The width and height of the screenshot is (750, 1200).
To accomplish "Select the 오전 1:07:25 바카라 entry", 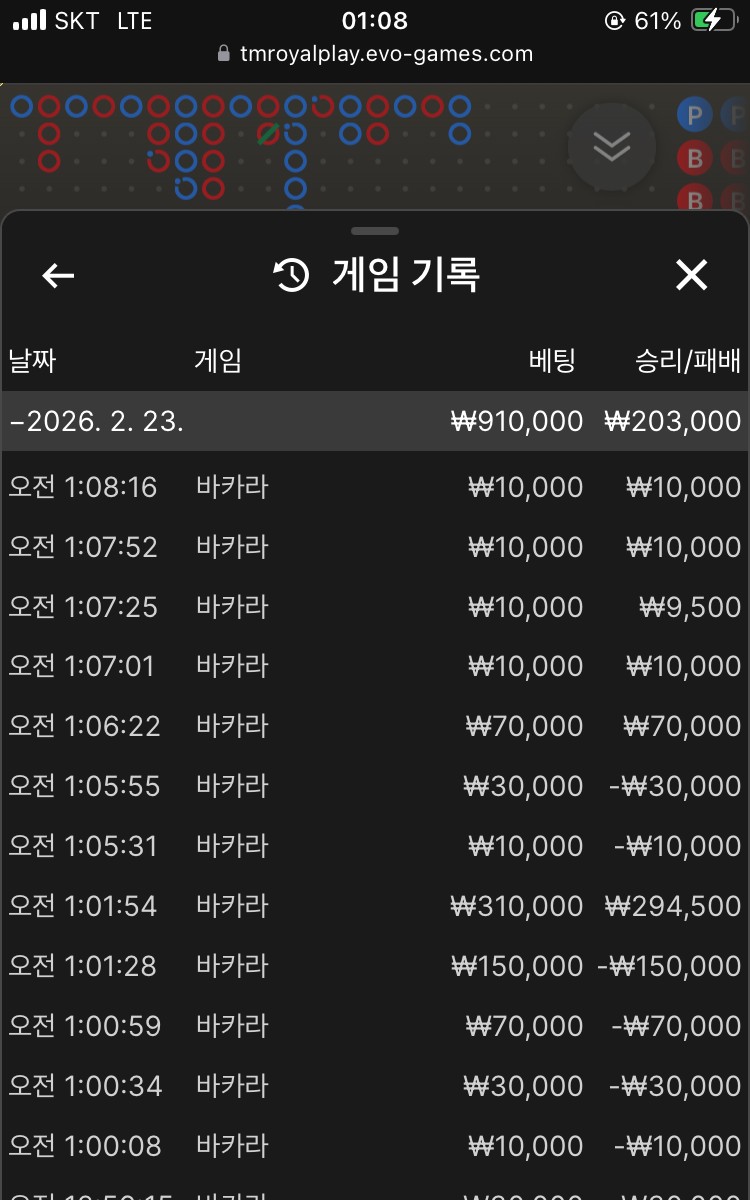I will point(375,607).
